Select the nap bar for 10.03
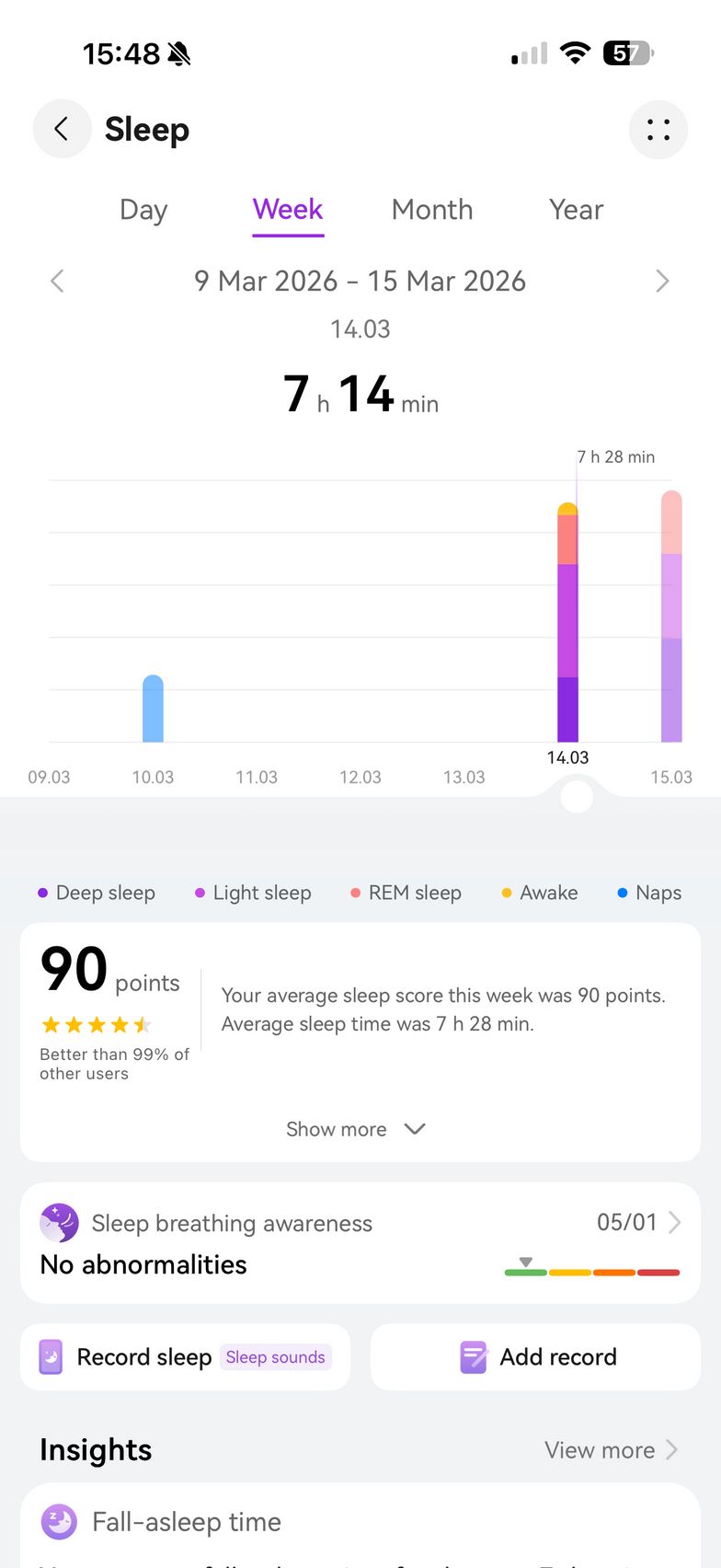 153,709
